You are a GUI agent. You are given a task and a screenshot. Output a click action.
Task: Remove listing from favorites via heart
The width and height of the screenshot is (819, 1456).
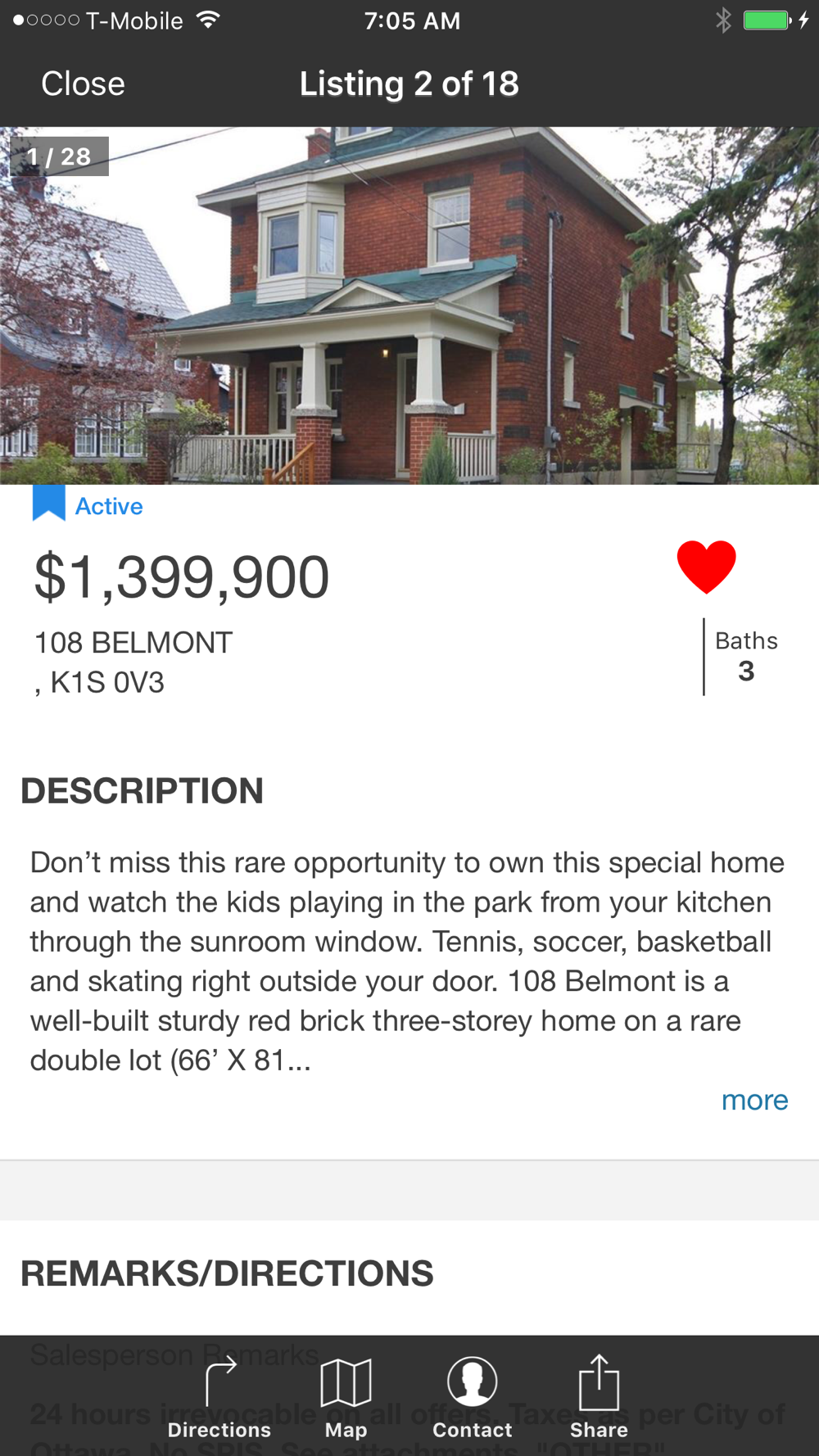click(x=706, y=567)
